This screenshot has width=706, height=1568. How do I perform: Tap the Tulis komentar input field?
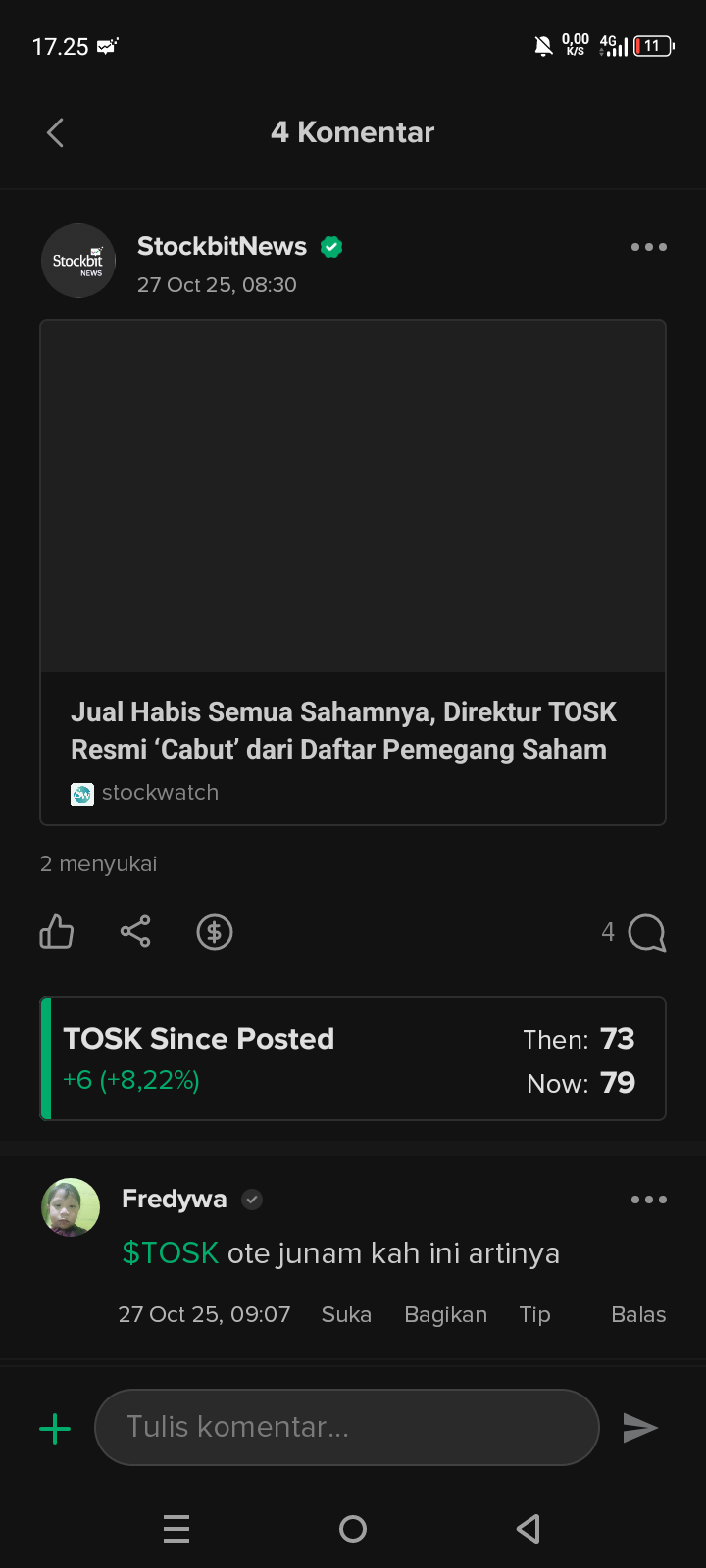(346, 1428)
